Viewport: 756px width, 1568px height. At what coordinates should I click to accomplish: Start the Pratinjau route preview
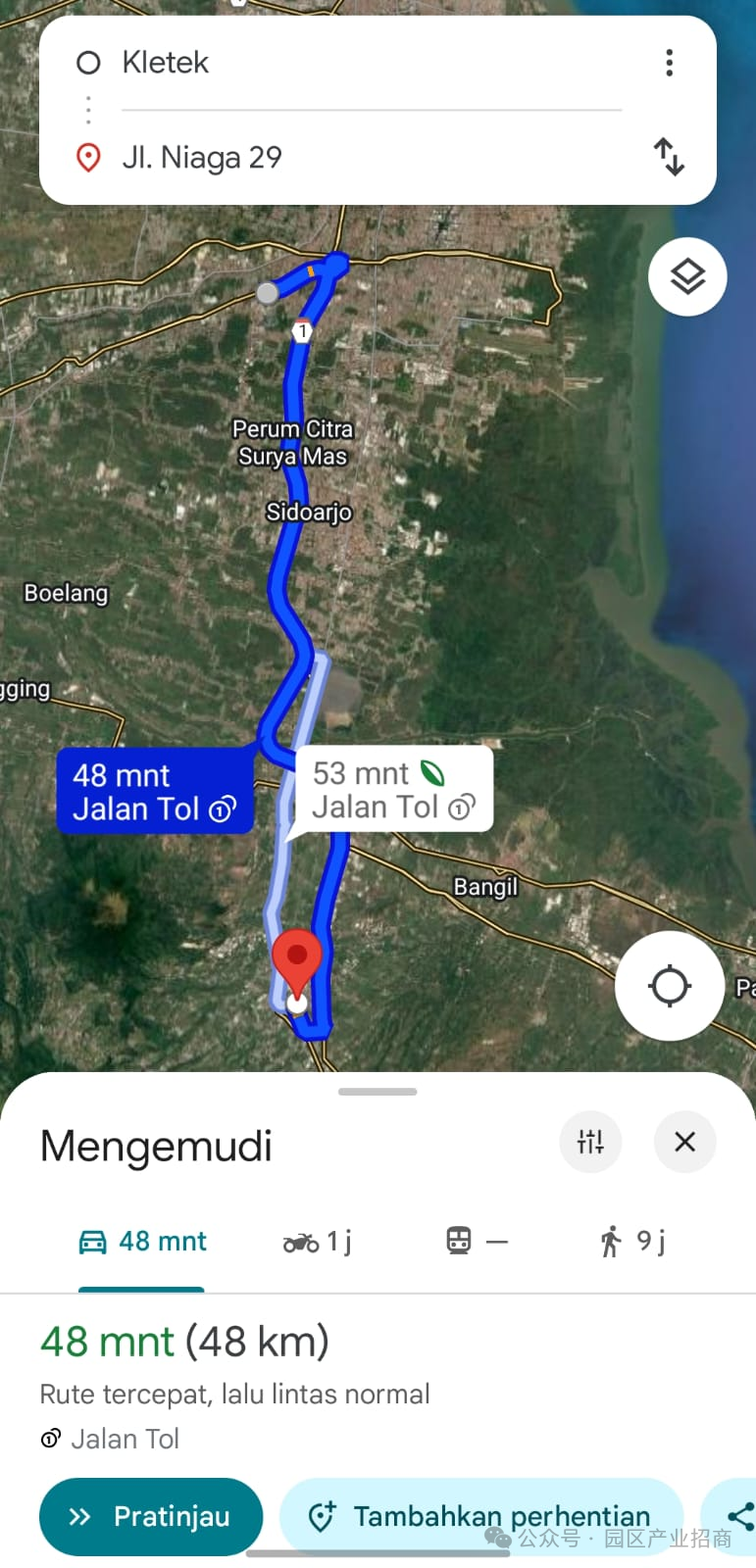[x=151, y=1517]
